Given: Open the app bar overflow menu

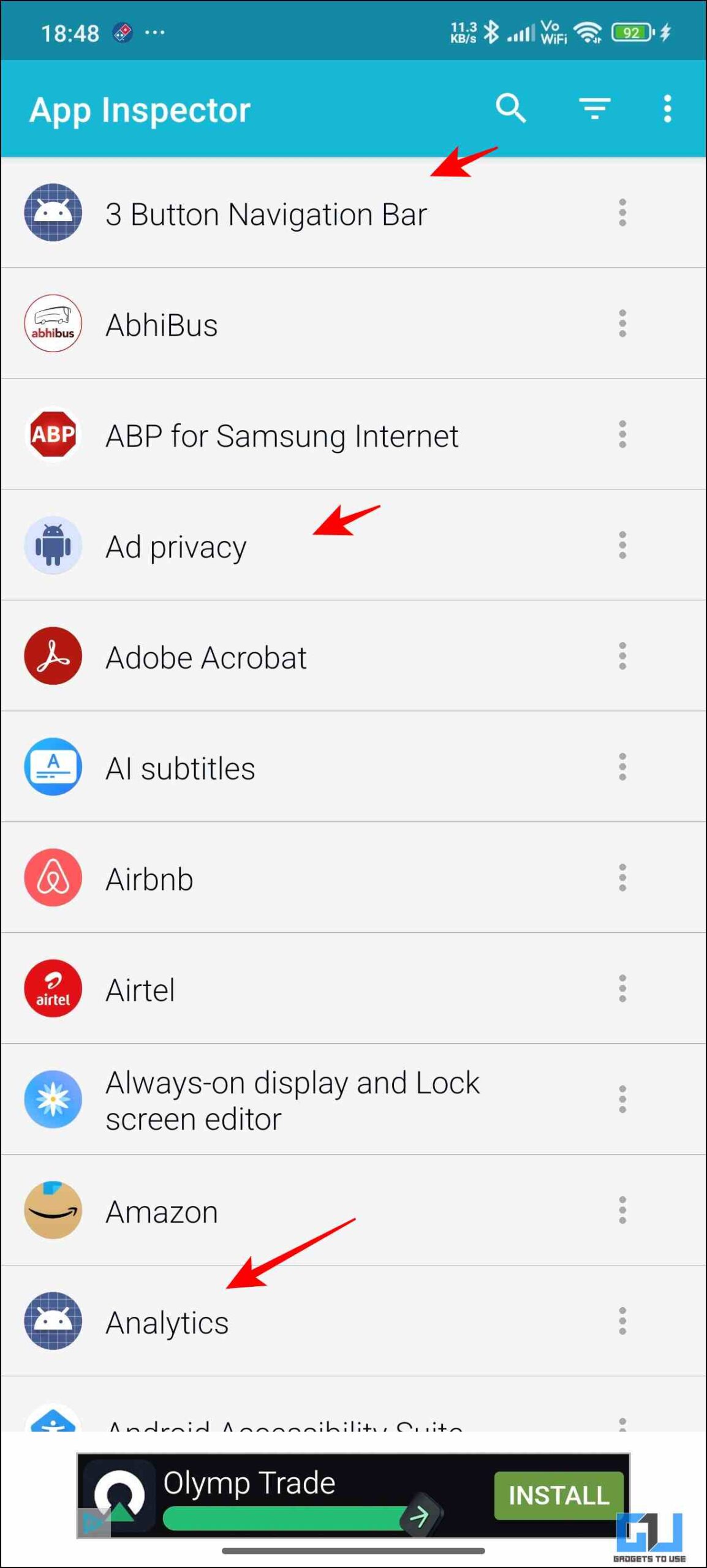Looking at the screenshot, I should click(667, 109).
